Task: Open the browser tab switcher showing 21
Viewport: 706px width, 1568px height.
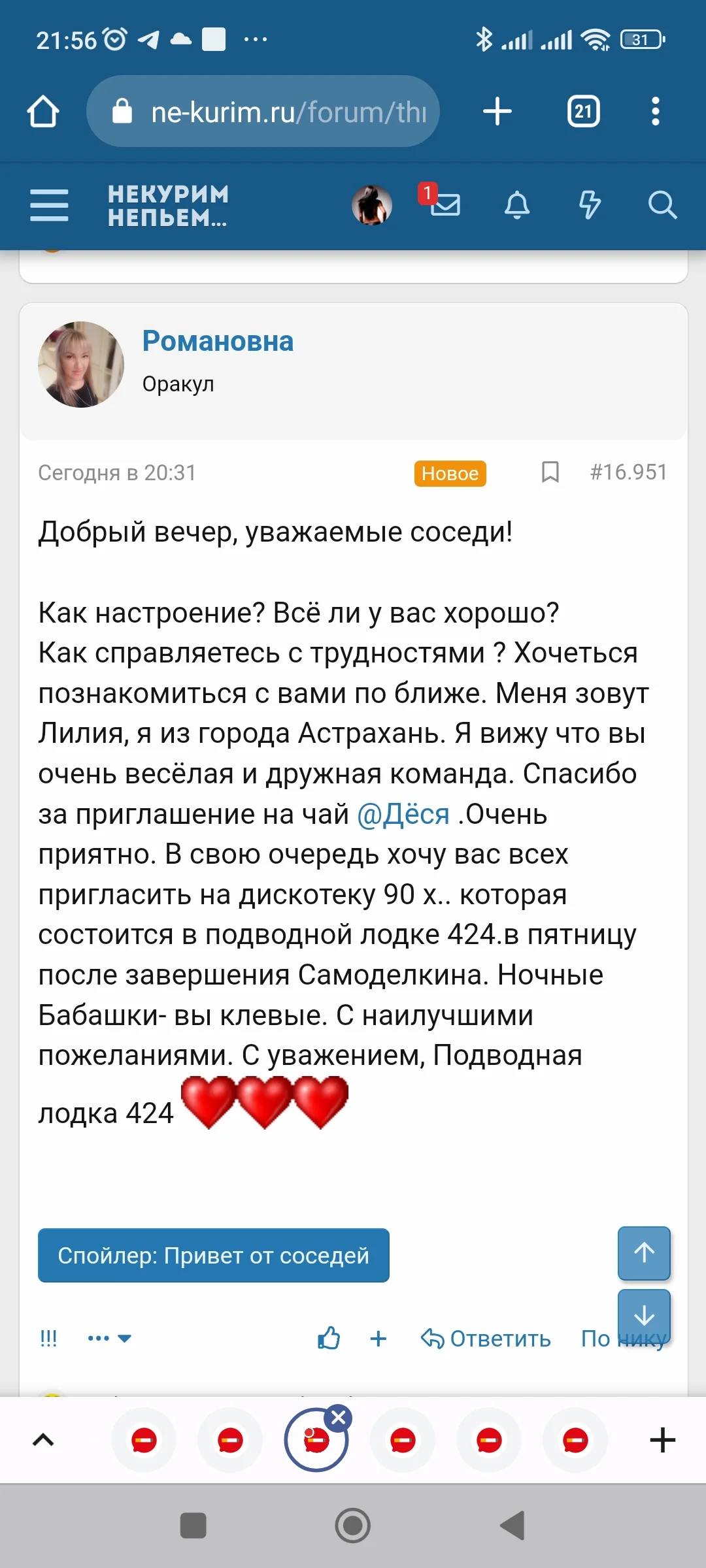Action: click(x=582, y=110)
